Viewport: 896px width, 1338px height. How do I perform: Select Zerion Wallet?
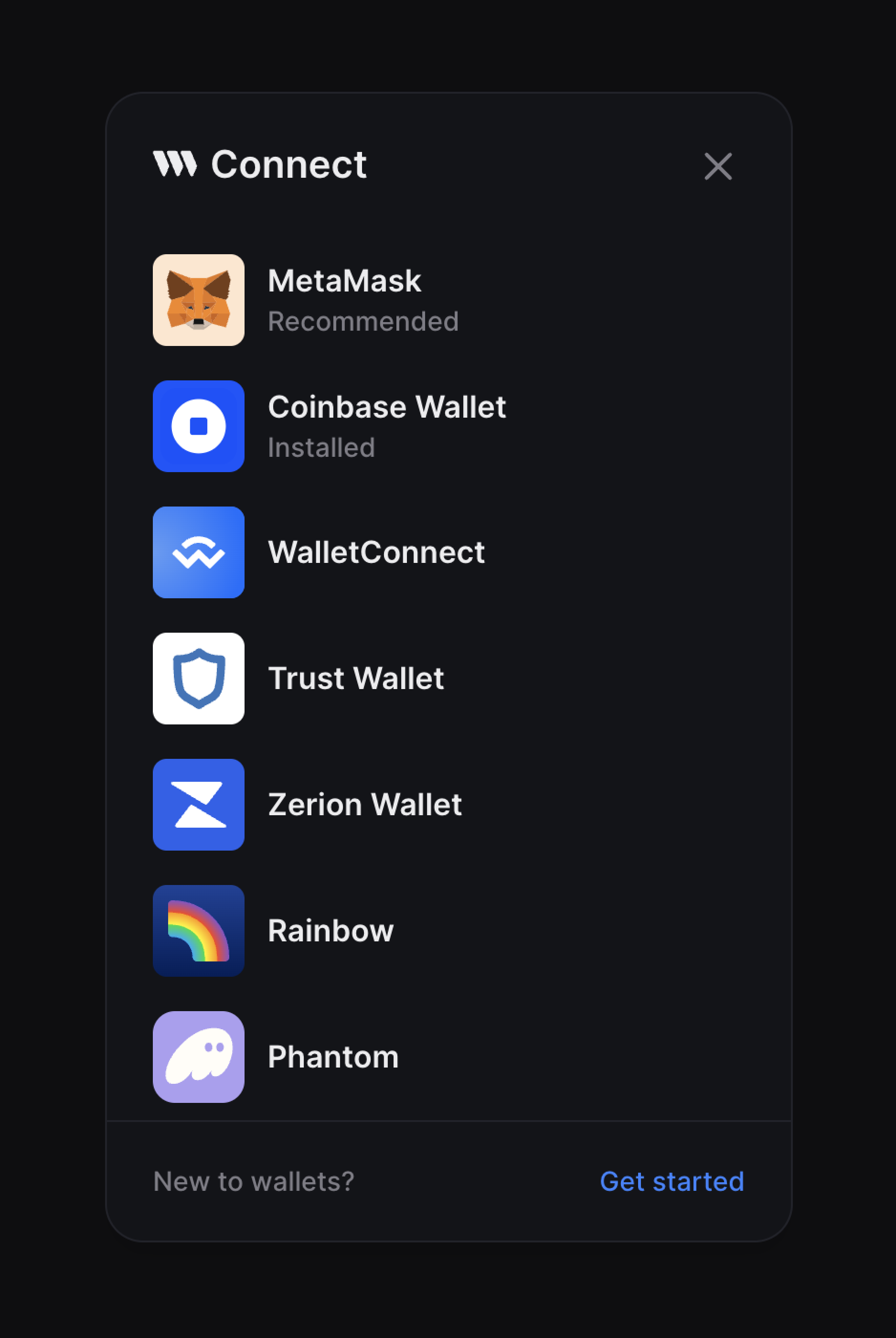(x=364, y=805)
